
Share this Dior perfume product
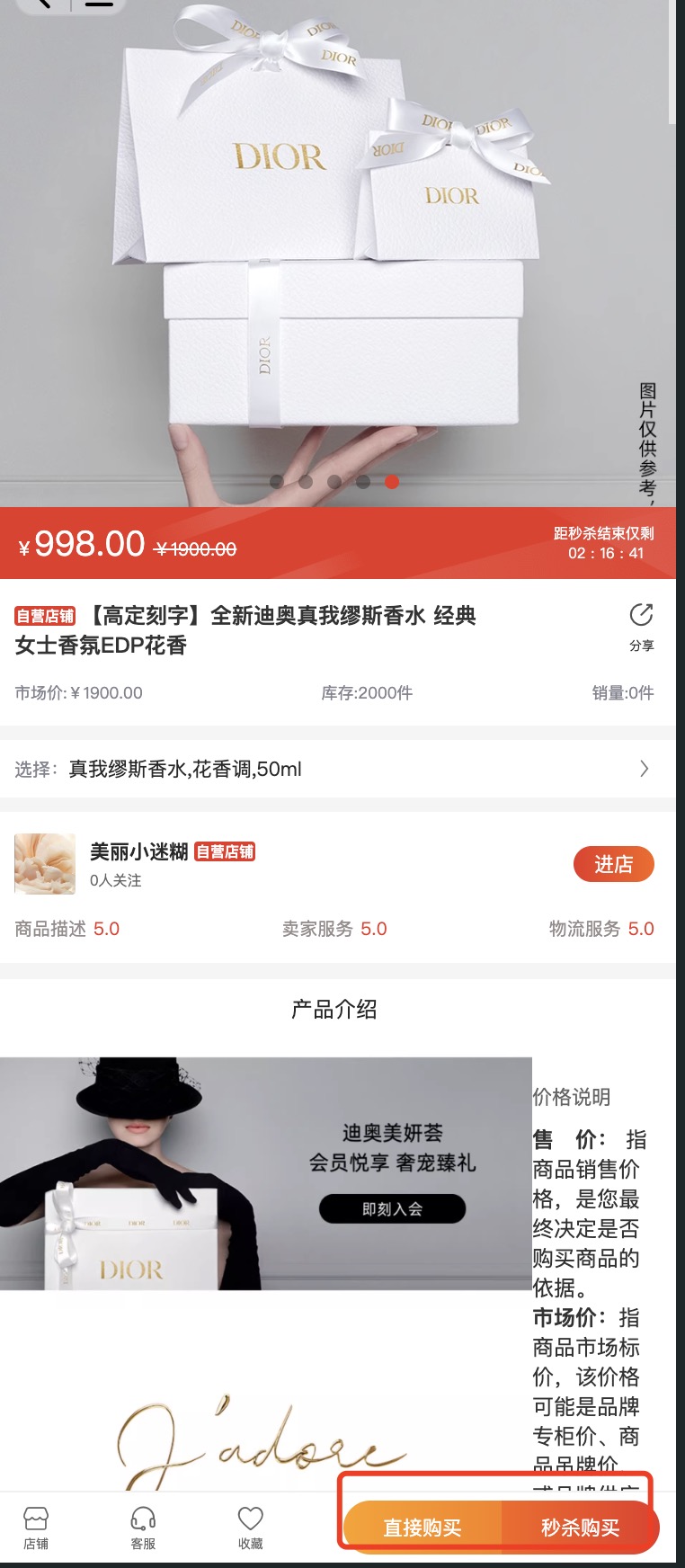[x=641, y=625]
